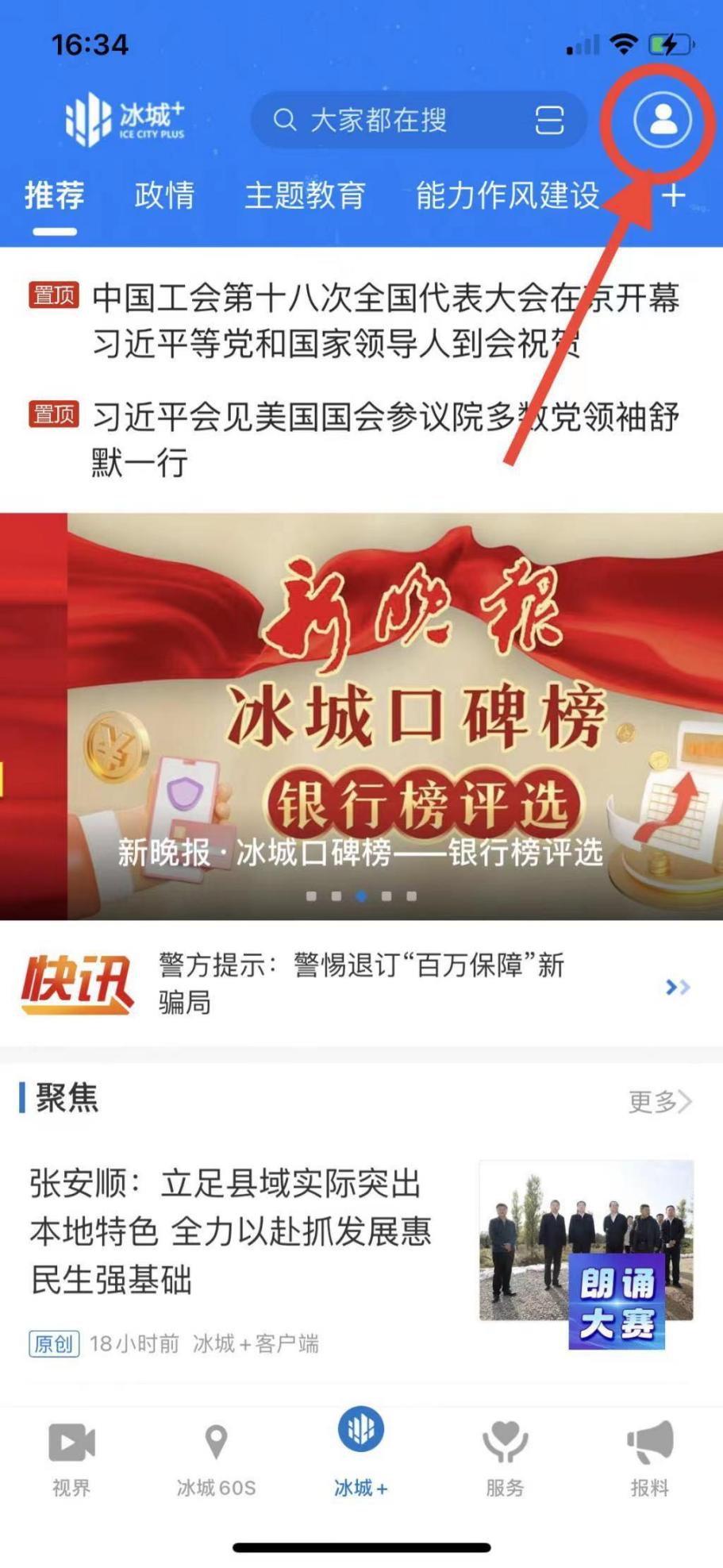Open the user profile icon

click(x=662, y=120)
